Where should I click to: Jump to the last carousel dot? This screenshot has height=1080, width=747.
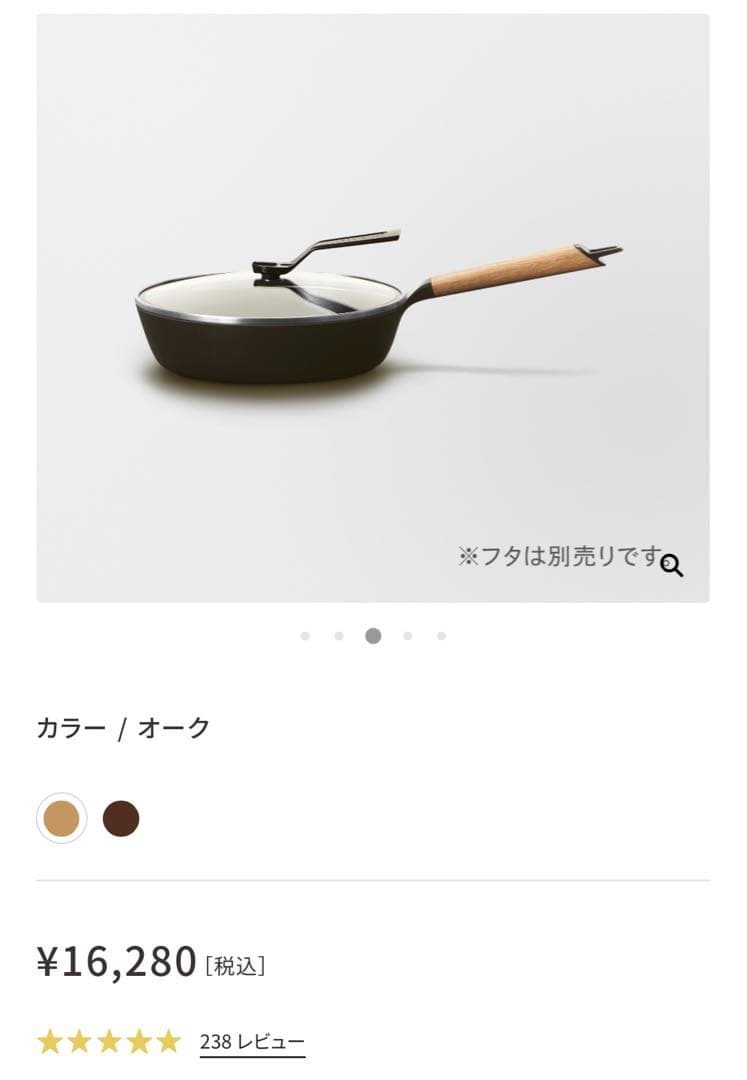coord(439,633)
